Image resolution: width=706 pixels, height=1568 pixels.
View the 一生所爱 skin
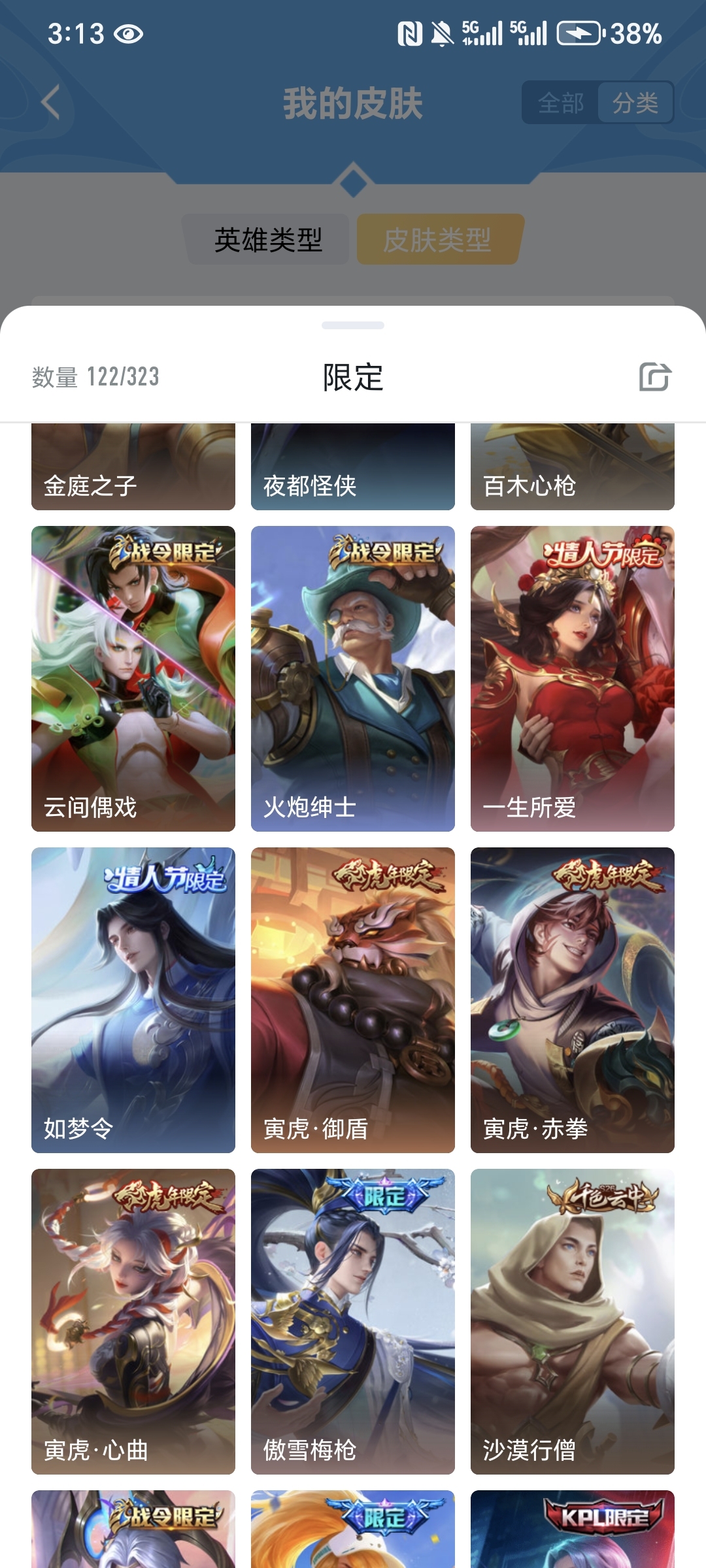pos(573,679)
